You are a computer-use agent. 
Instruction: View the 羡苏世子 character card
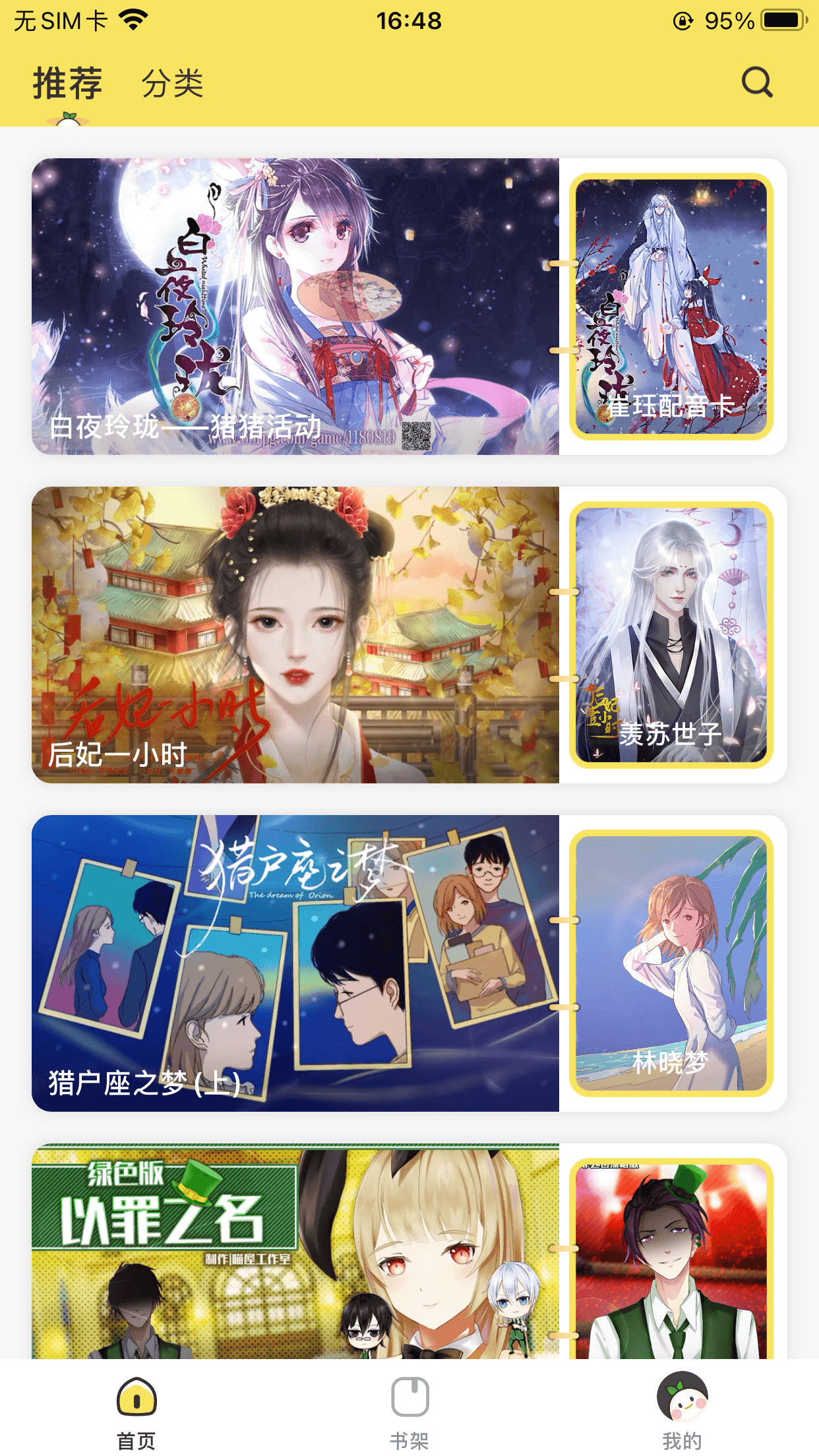(x=671, y=634)
